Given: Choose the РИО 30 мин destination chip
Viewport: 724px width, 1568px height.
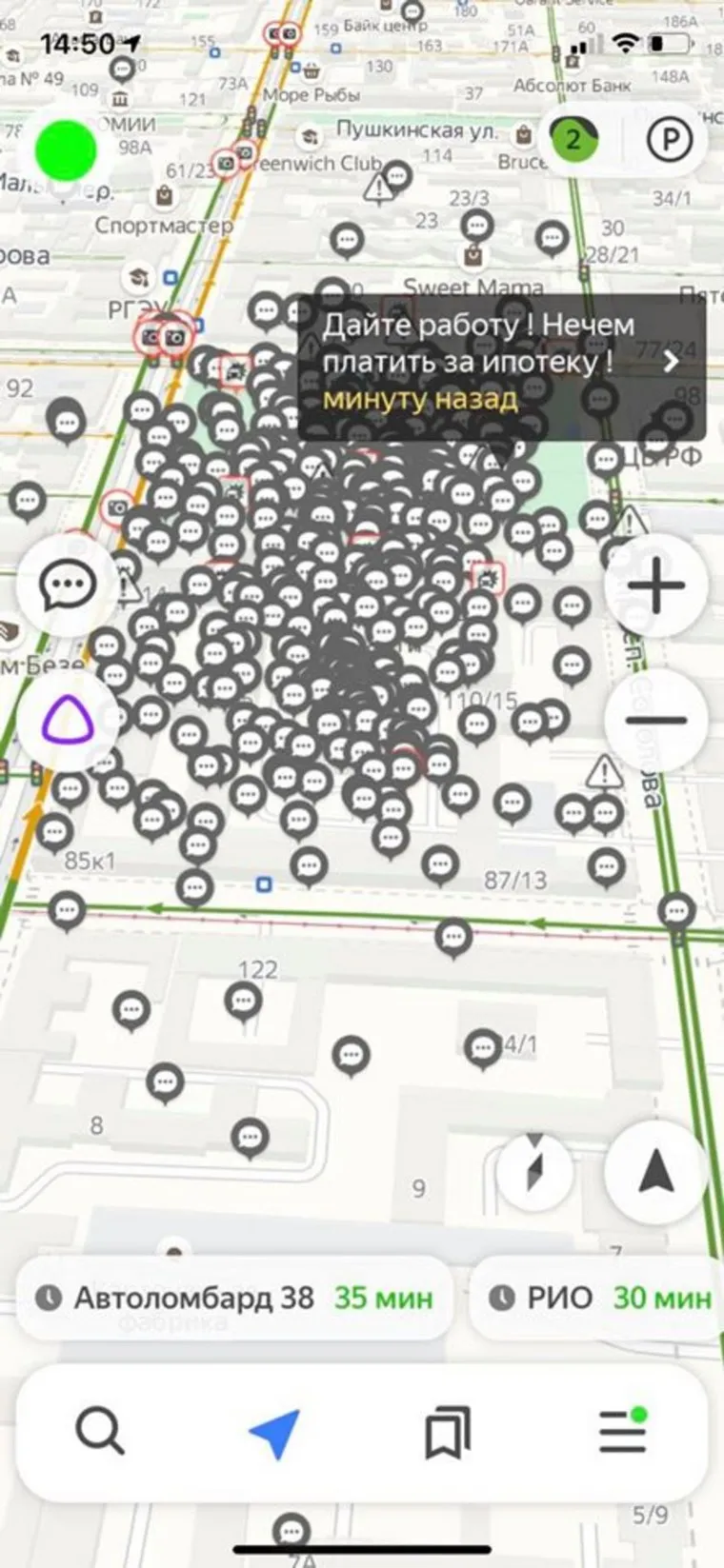Looking at the screenshot, I should tap(600, 1298).
